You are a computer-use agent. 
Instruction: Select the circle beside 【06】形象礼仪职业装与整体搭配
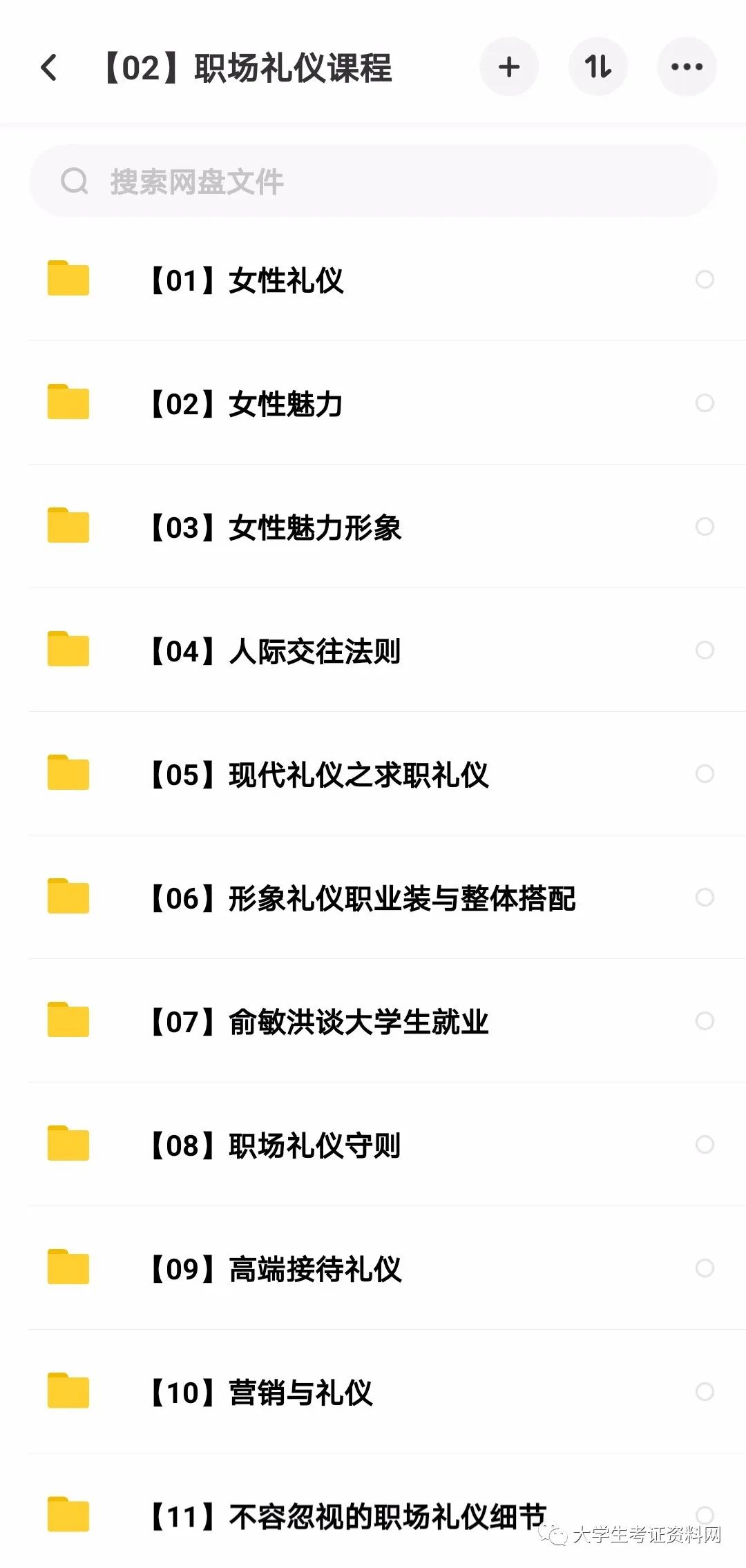tap(705, 898)
